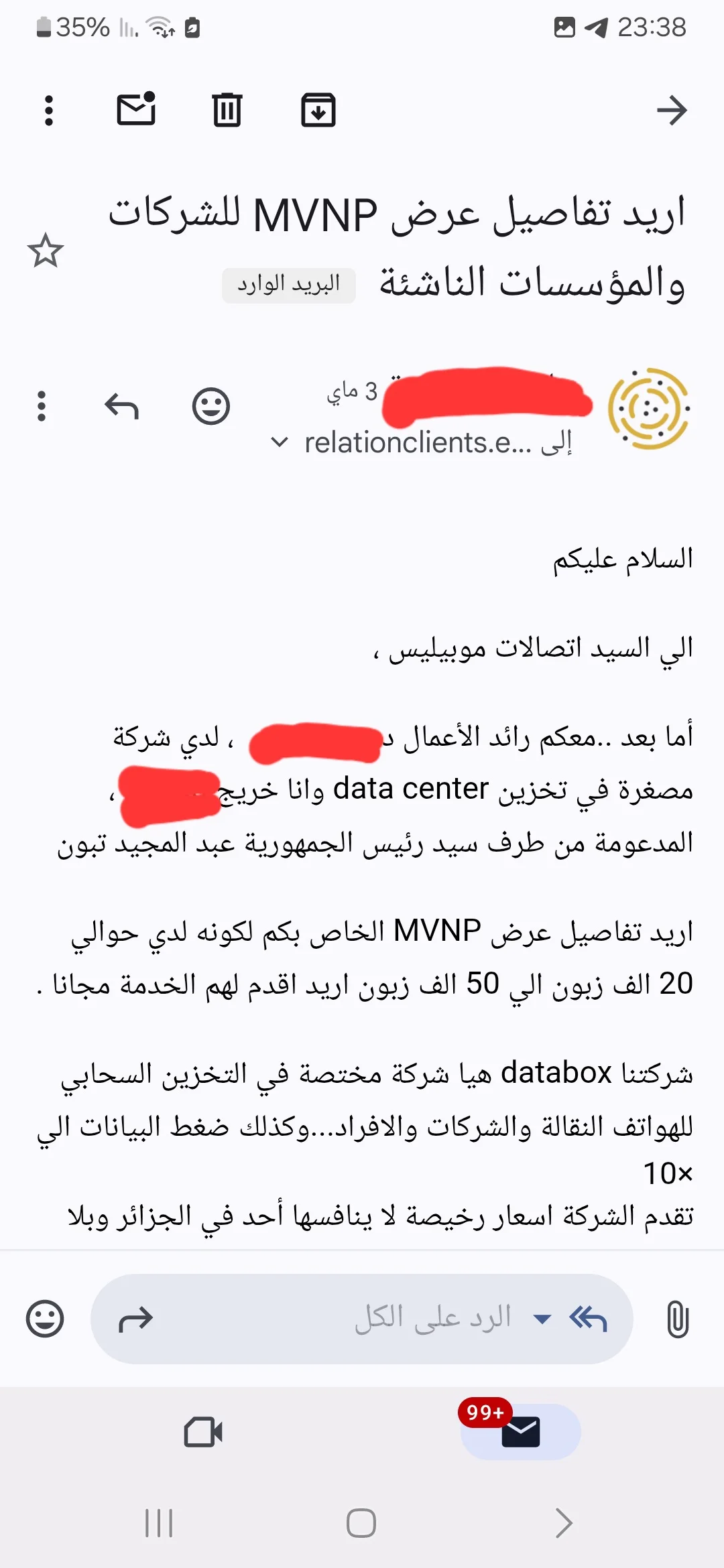Open the top overflow menu

click(48, 111)
